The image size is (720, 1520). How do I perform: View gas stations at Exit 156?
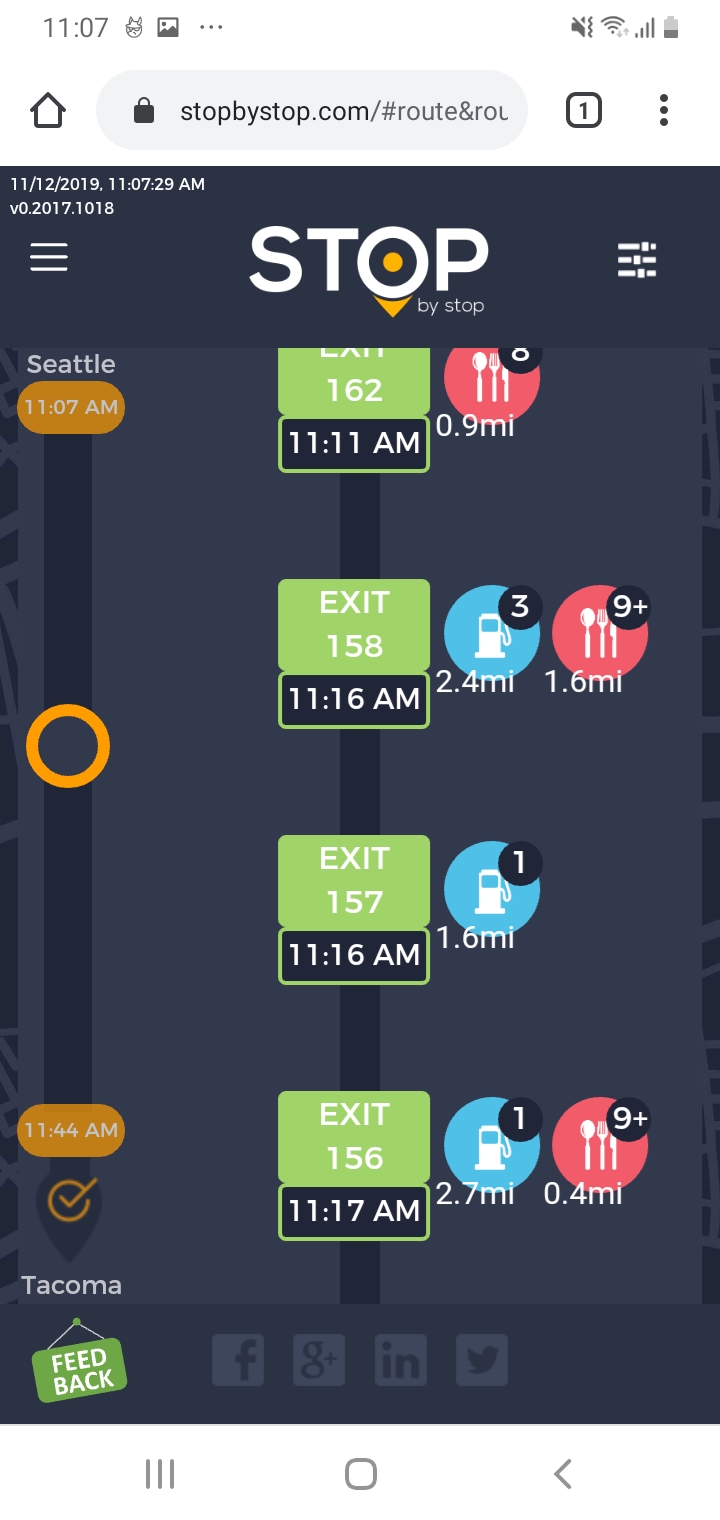[491, 1146]
